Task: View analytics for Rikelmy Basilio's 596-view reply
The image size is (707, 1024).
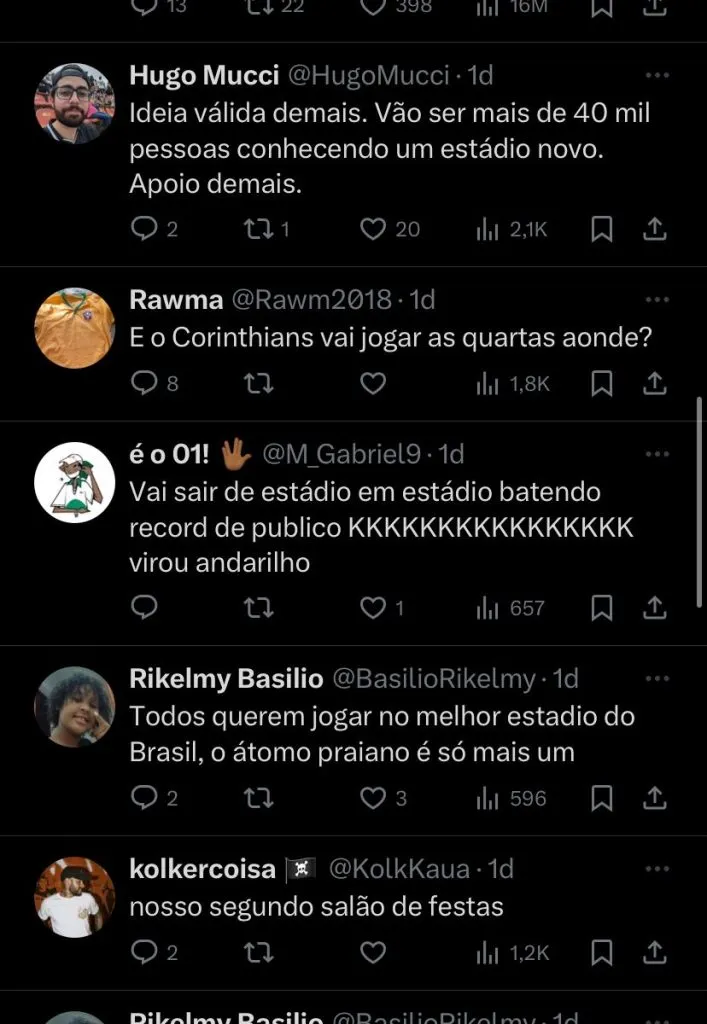Action: click(512, 798)
